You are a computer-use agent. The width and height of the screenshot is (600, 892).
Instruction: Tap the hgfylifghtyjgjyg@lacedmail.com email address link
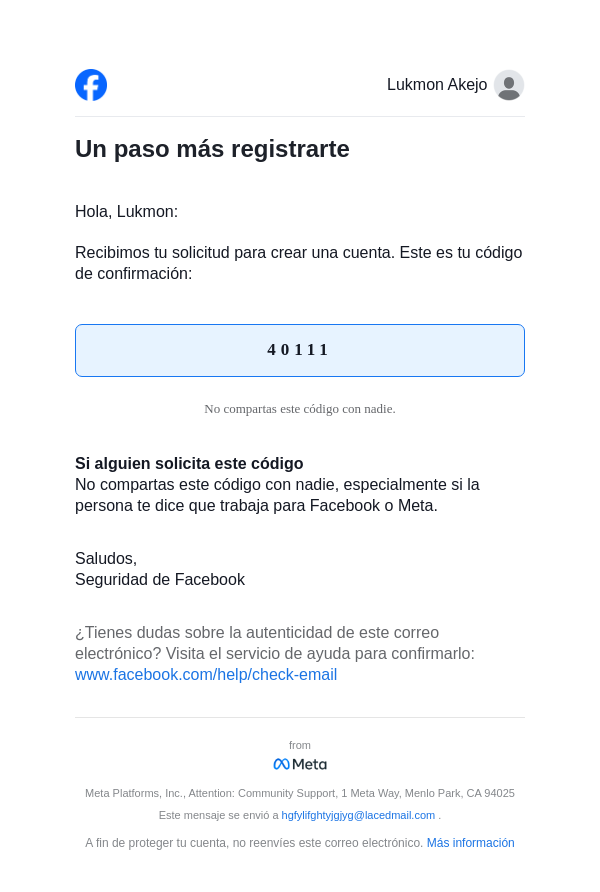click(x=358, y=815)
